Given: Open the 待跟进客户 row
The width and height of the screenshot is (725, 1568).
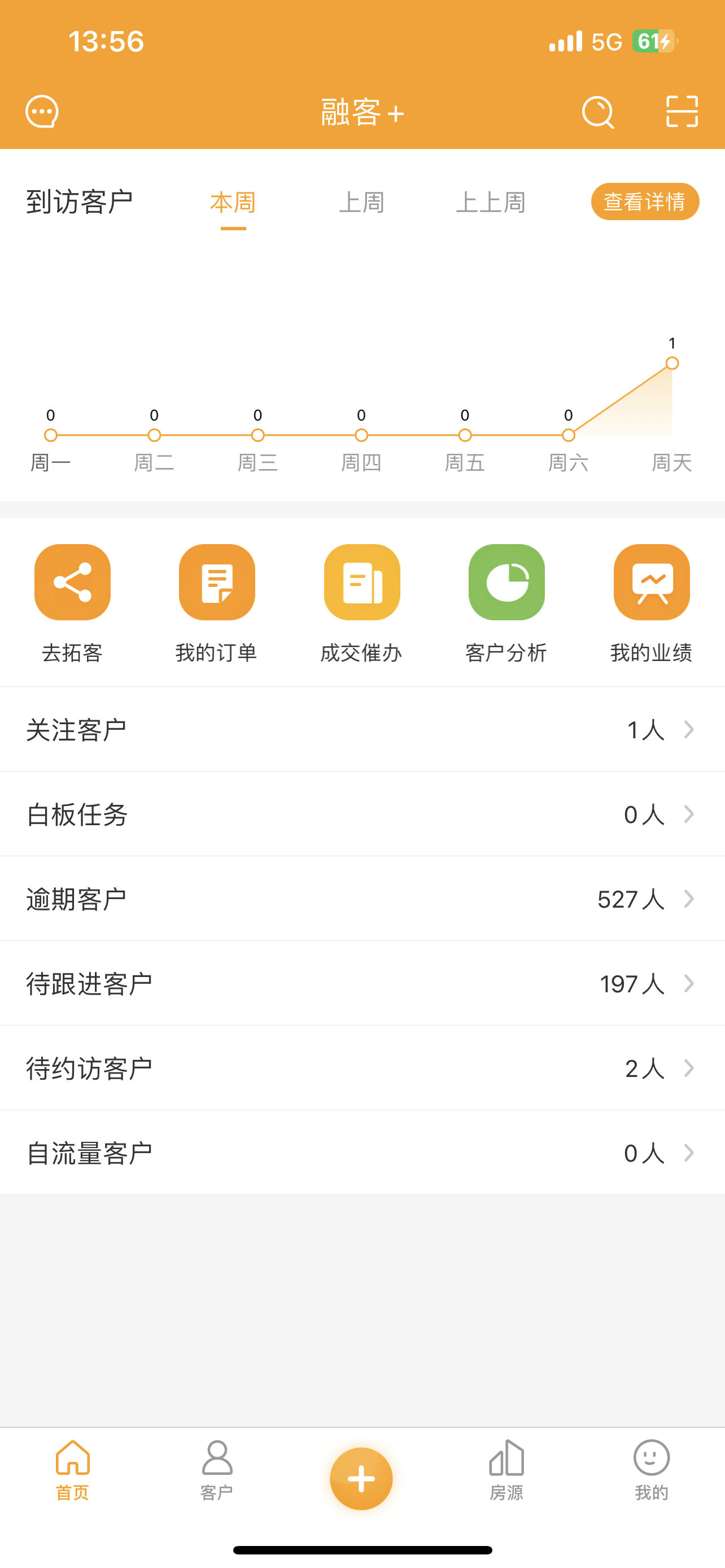Looking at the screenshot, I should coord(362,984).
